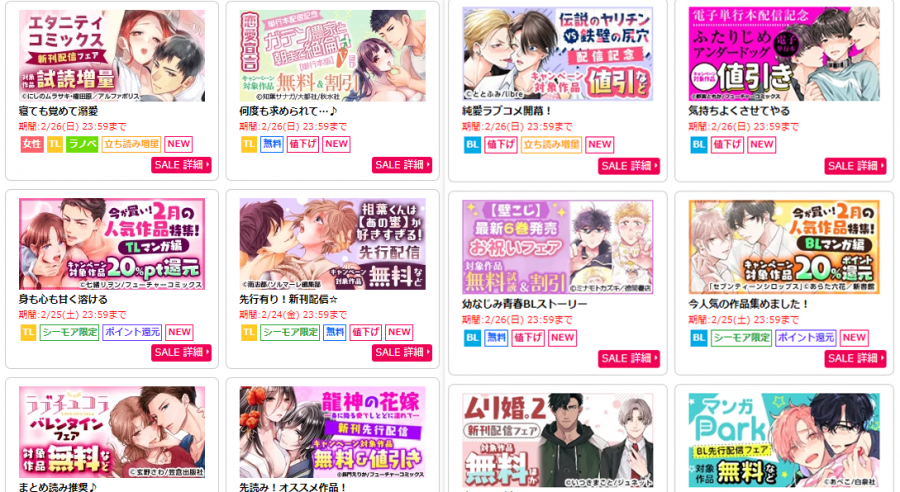Viewport: 900px width, 492px height.
Task: Open the ふたりじめアンダードッグ 値引き banner
Action: [783, 54]
